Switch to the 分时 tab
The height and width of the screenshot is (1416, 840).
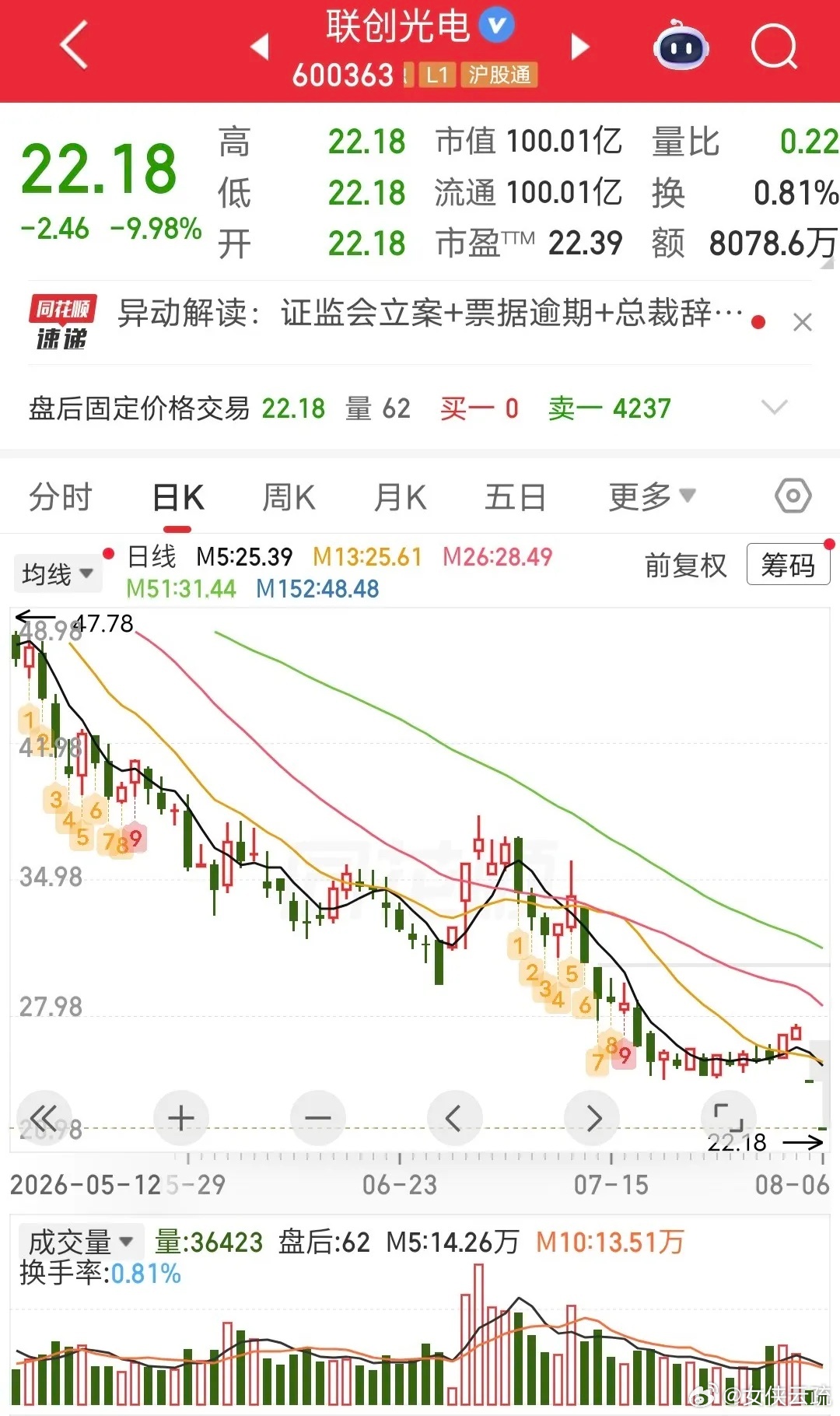(x=61, y=497)
